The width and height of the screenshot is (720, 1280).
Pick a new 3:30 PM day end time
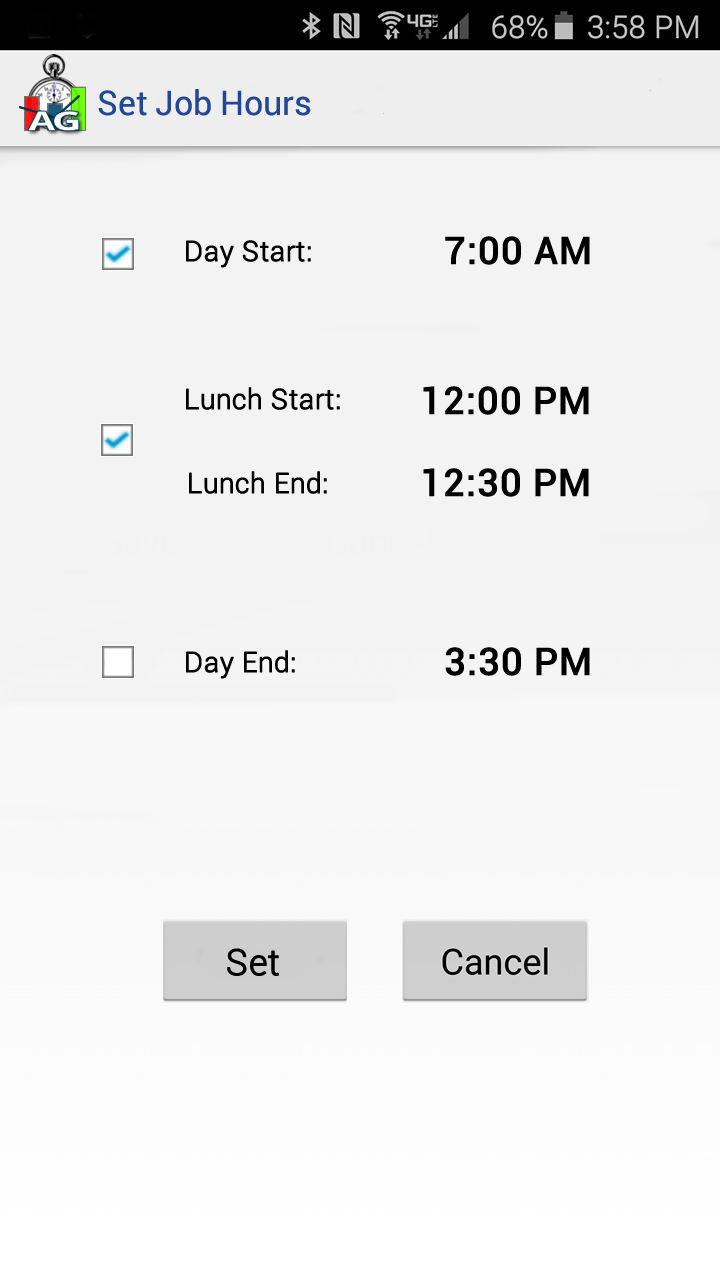(517, 662)
